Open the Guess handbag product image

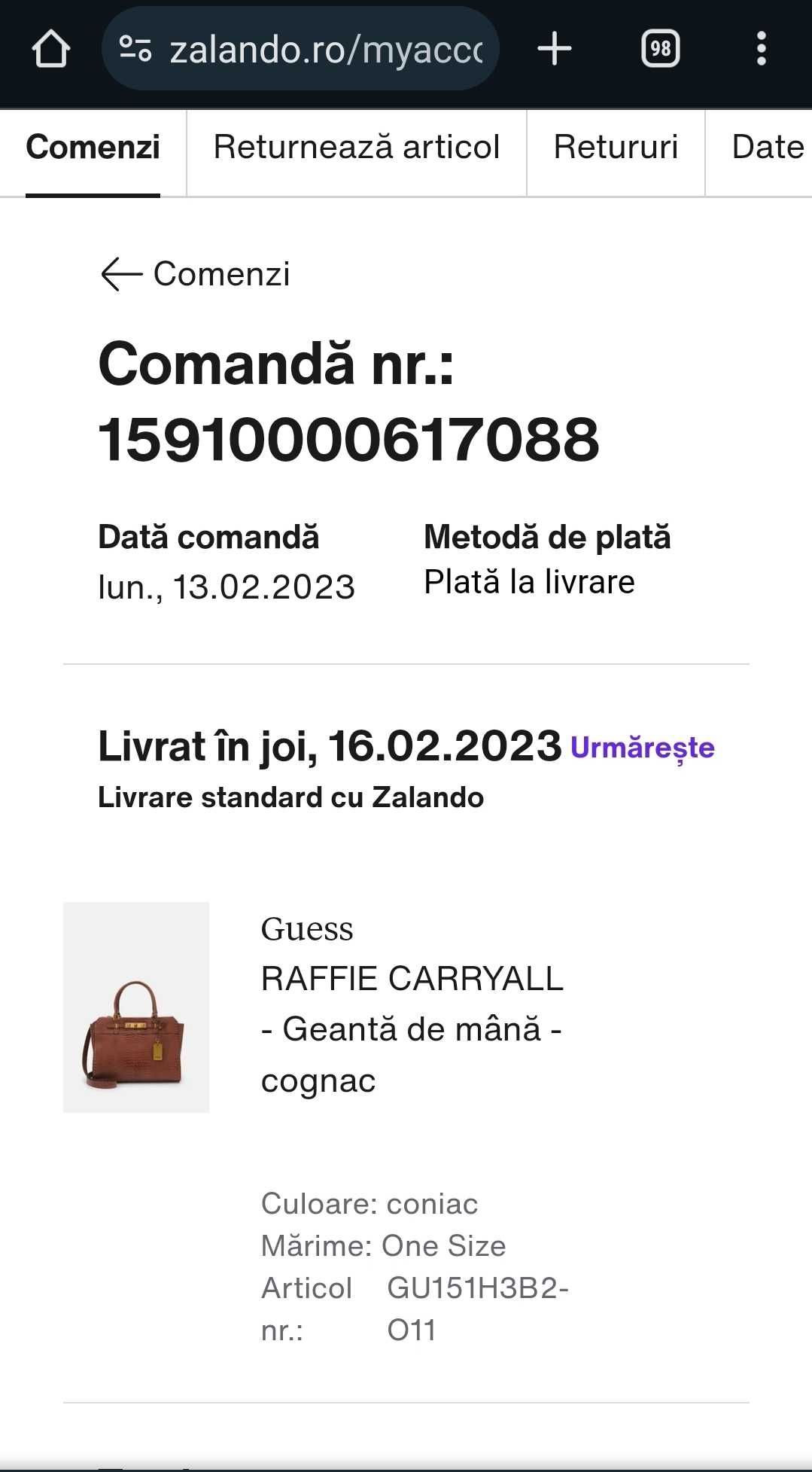tap(136, 1007)
